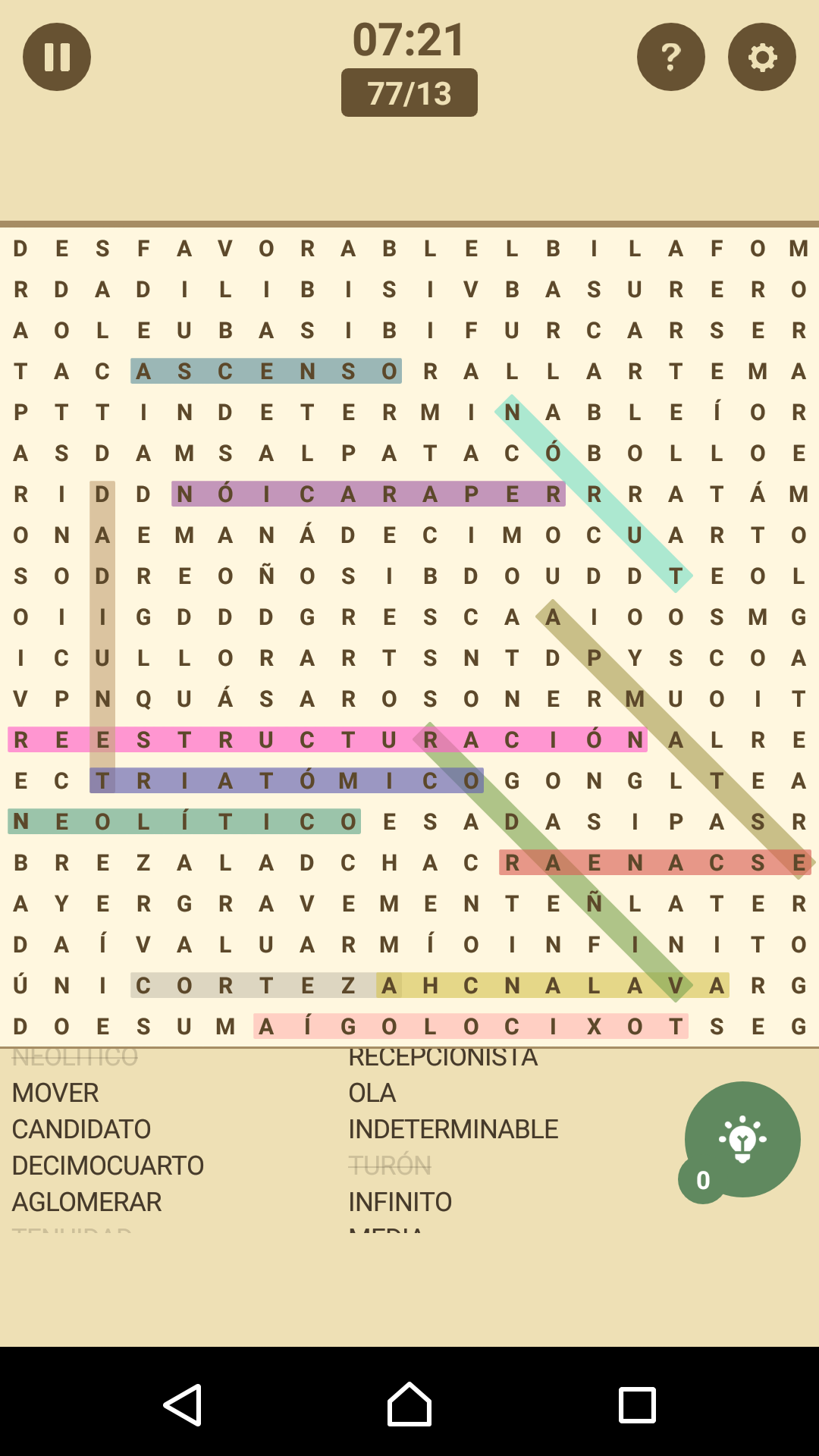The width and height of the screenshot is (819, 1456).
Task: Tap the system home button
Action: 409,1404
